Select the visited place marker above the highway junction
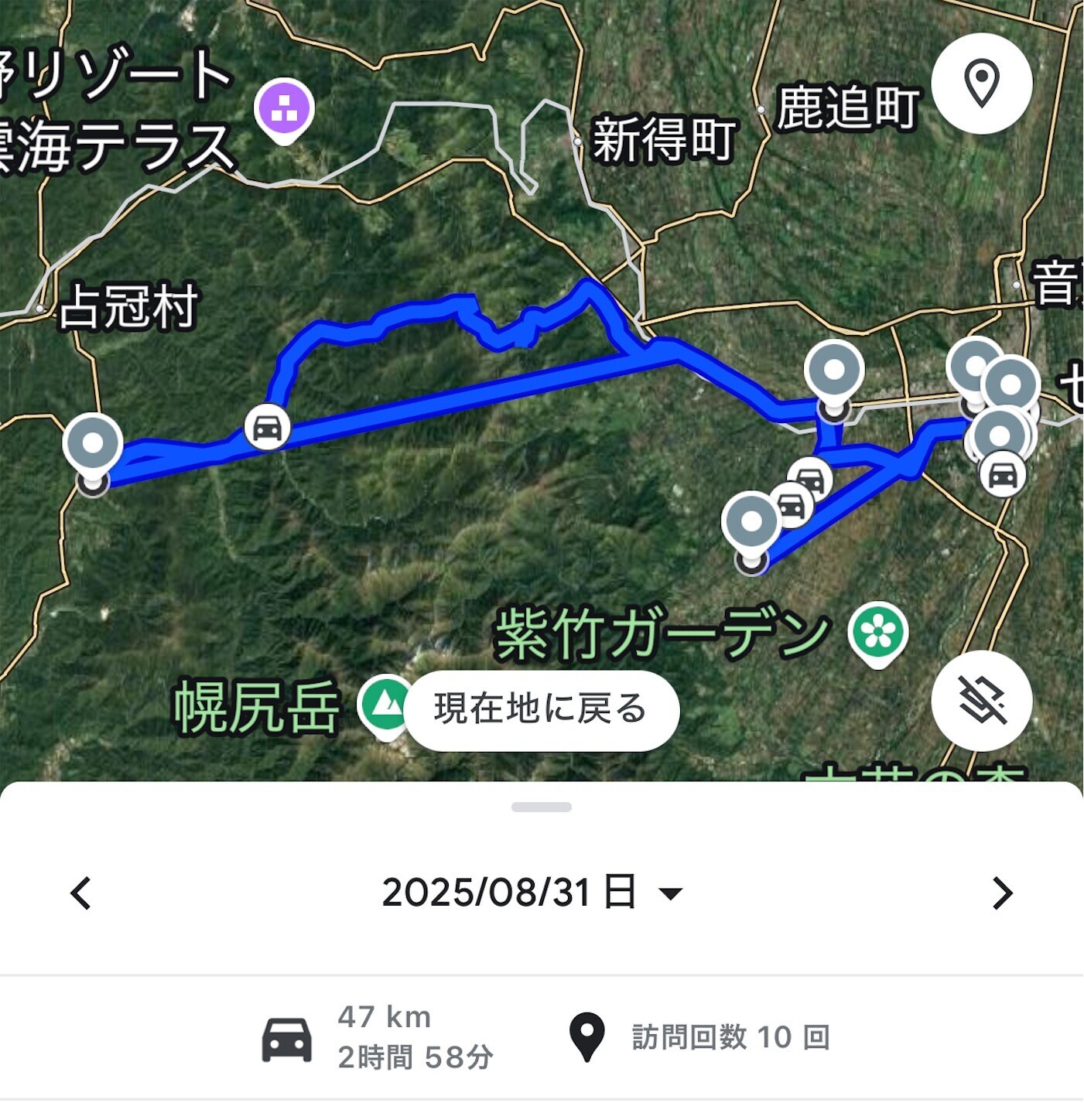Screen dimensions: 1084x1120 click(834, 371)
